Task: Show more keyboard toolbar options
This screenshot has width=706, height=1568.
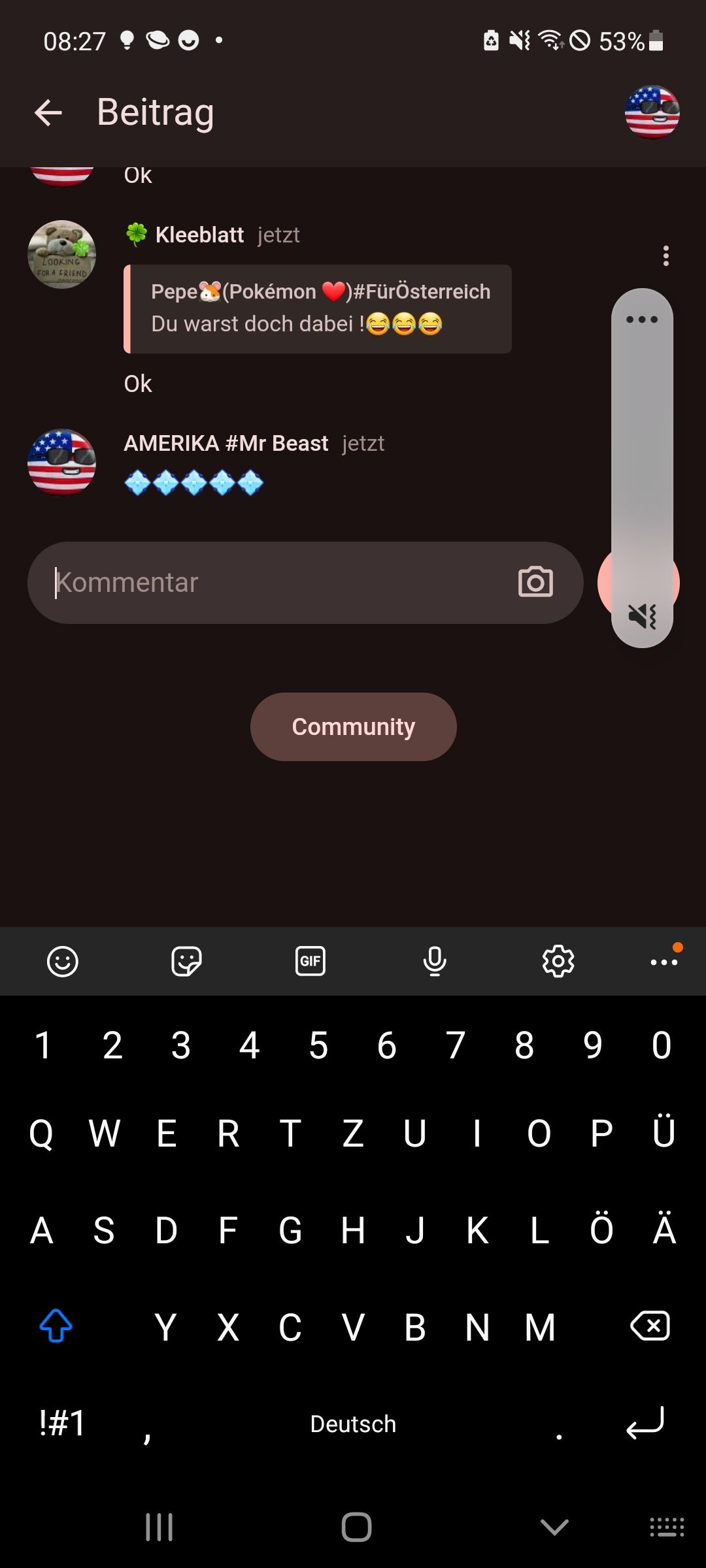Action: (x=664, y=962)
